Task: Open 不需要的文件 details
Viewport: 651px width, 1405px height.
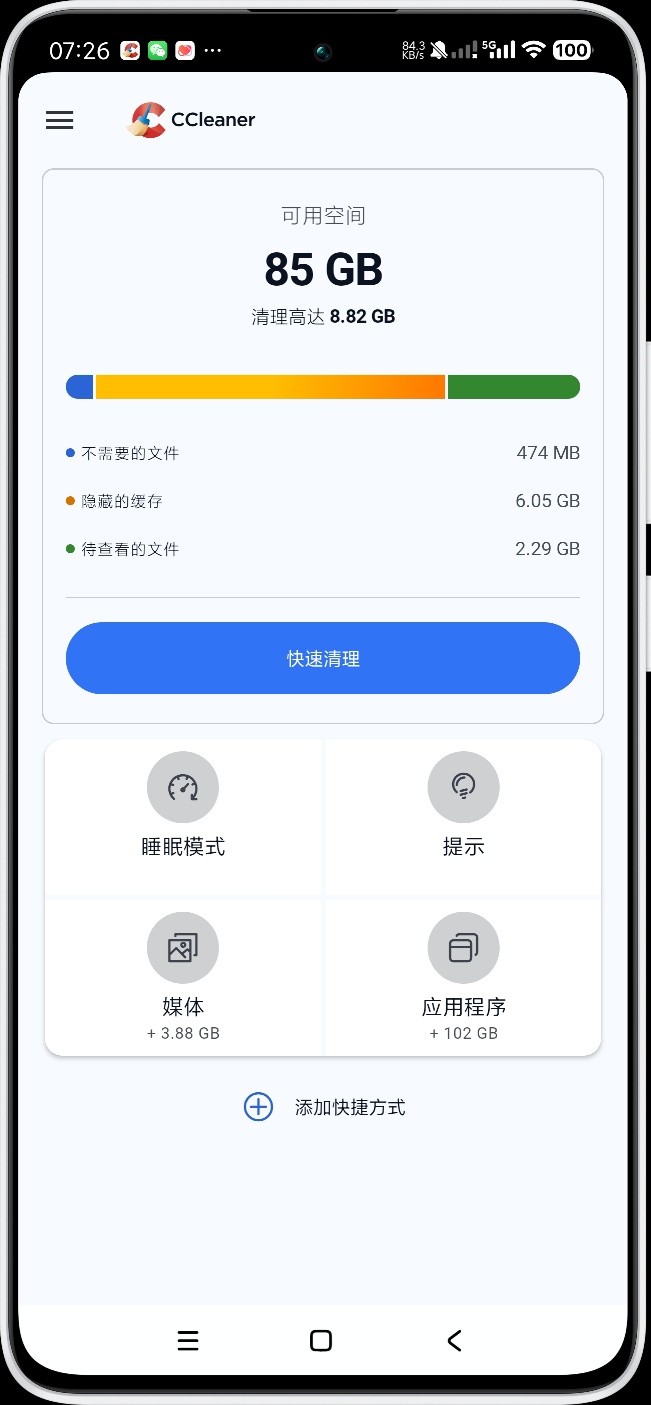Action: (x=322, y=453)
